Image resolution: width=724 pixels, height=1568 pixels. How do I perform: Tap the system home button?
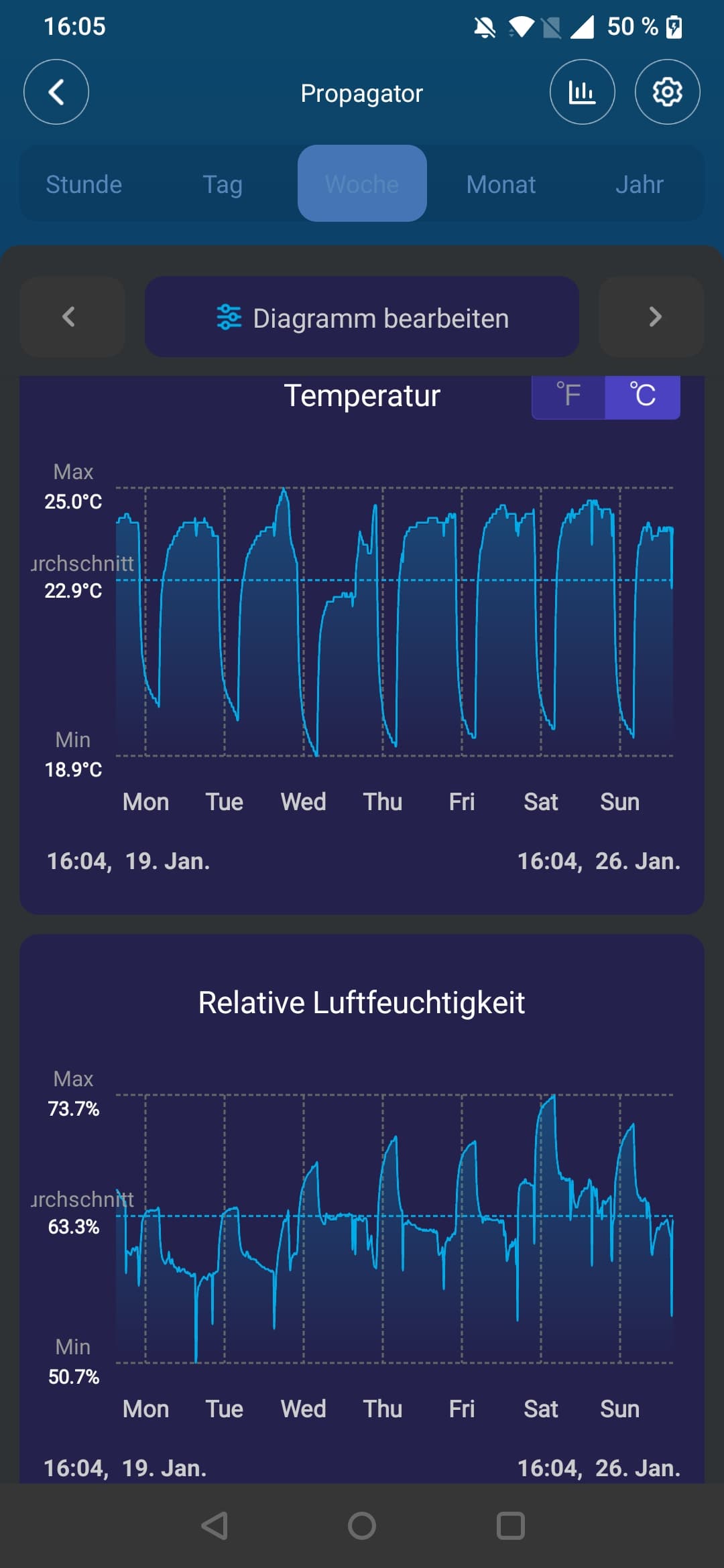pos(362,1526)
